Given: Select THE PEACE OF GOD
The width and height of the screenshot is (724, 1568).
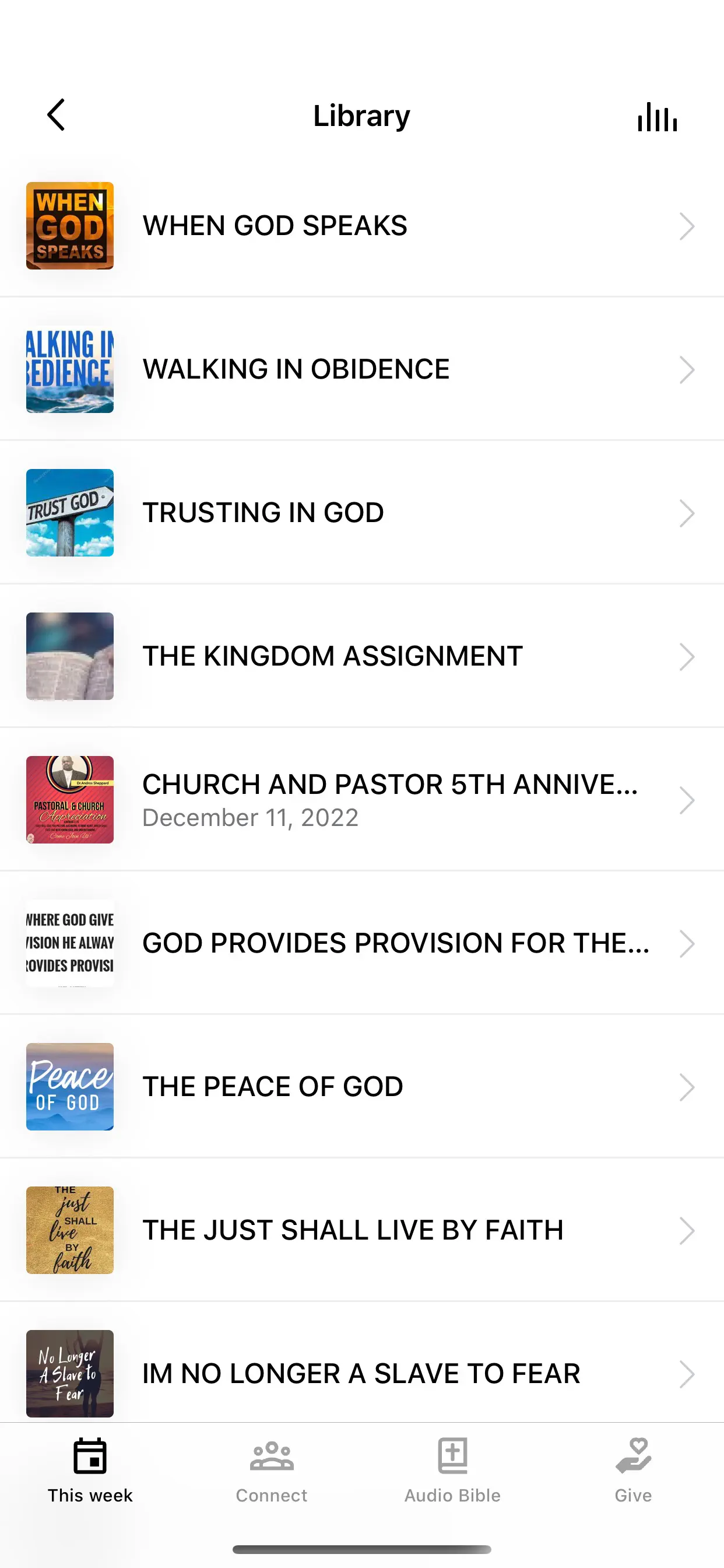Looking at the screenshot, I should click(361, 1087).
